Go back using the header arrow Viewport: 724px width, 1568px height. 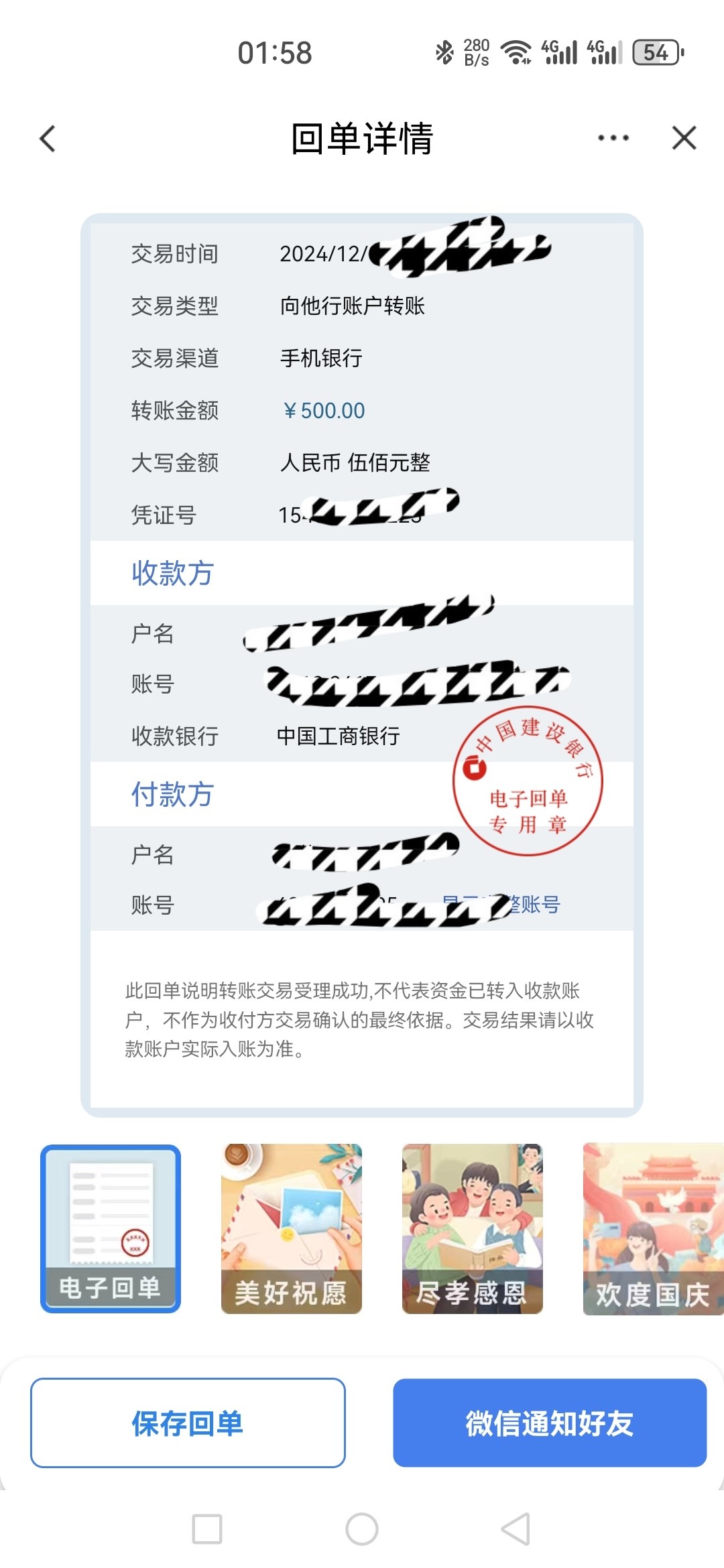[48, 139]
